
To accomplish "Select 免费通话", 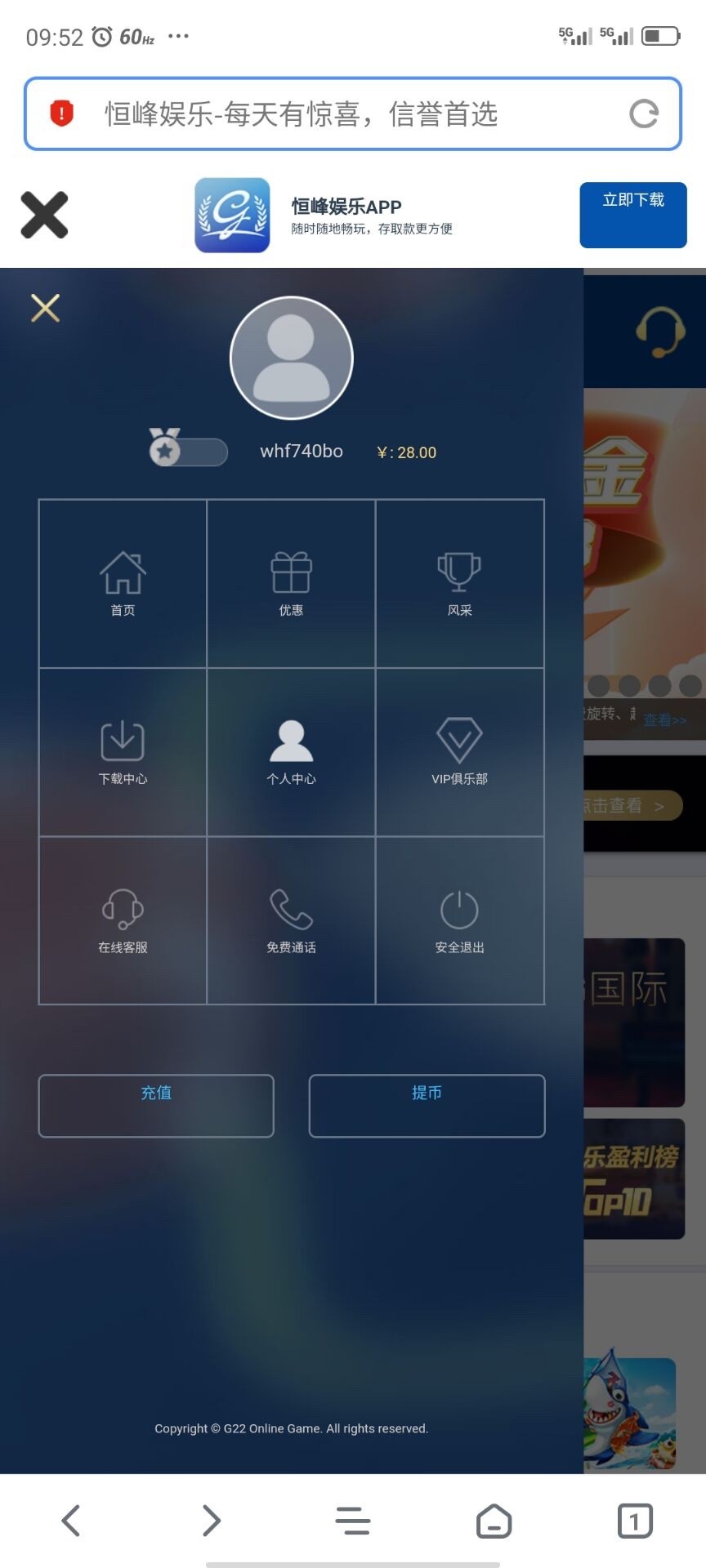I will tap(291, 920).
